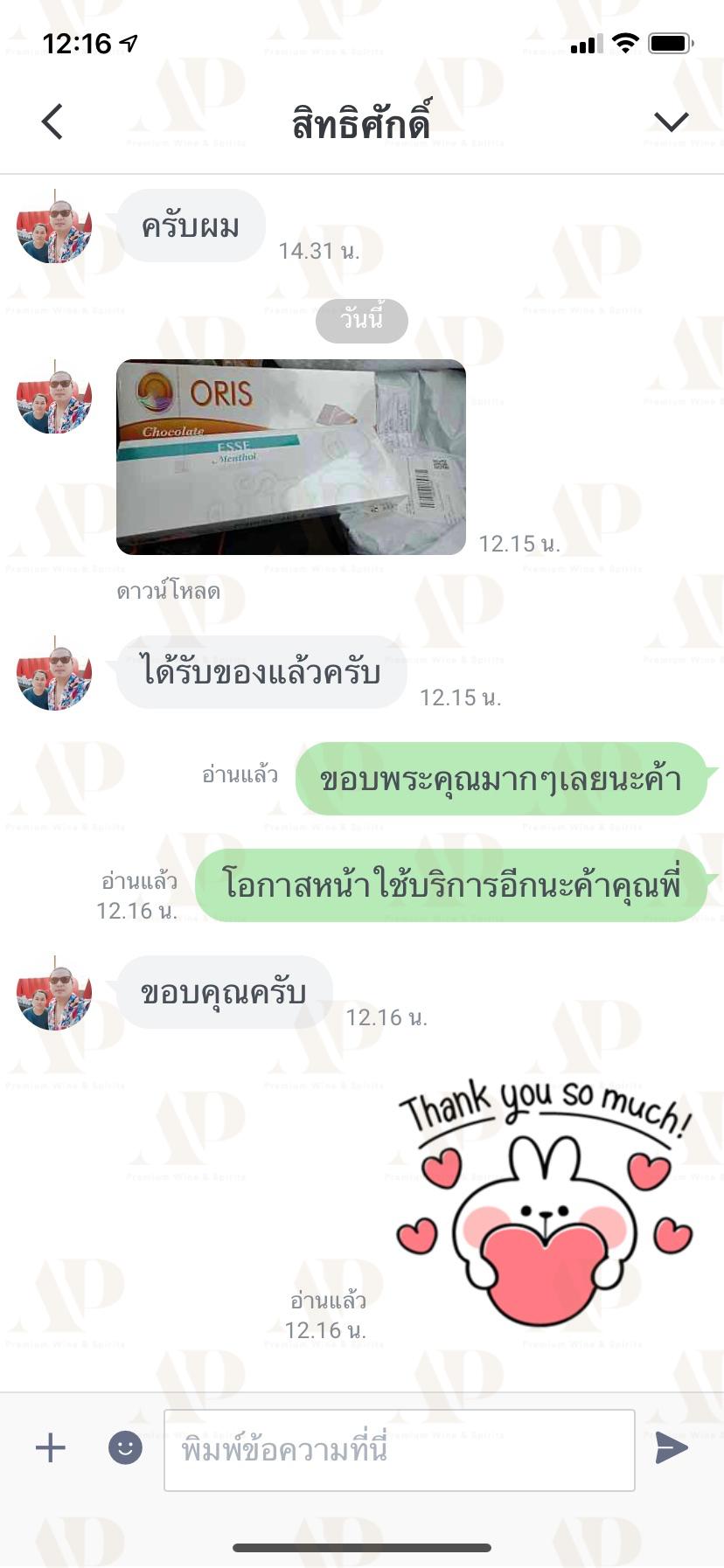Open the plus attachment menu
The height and width of the screenshot is (1568, 724).
tap(51, 1448)
